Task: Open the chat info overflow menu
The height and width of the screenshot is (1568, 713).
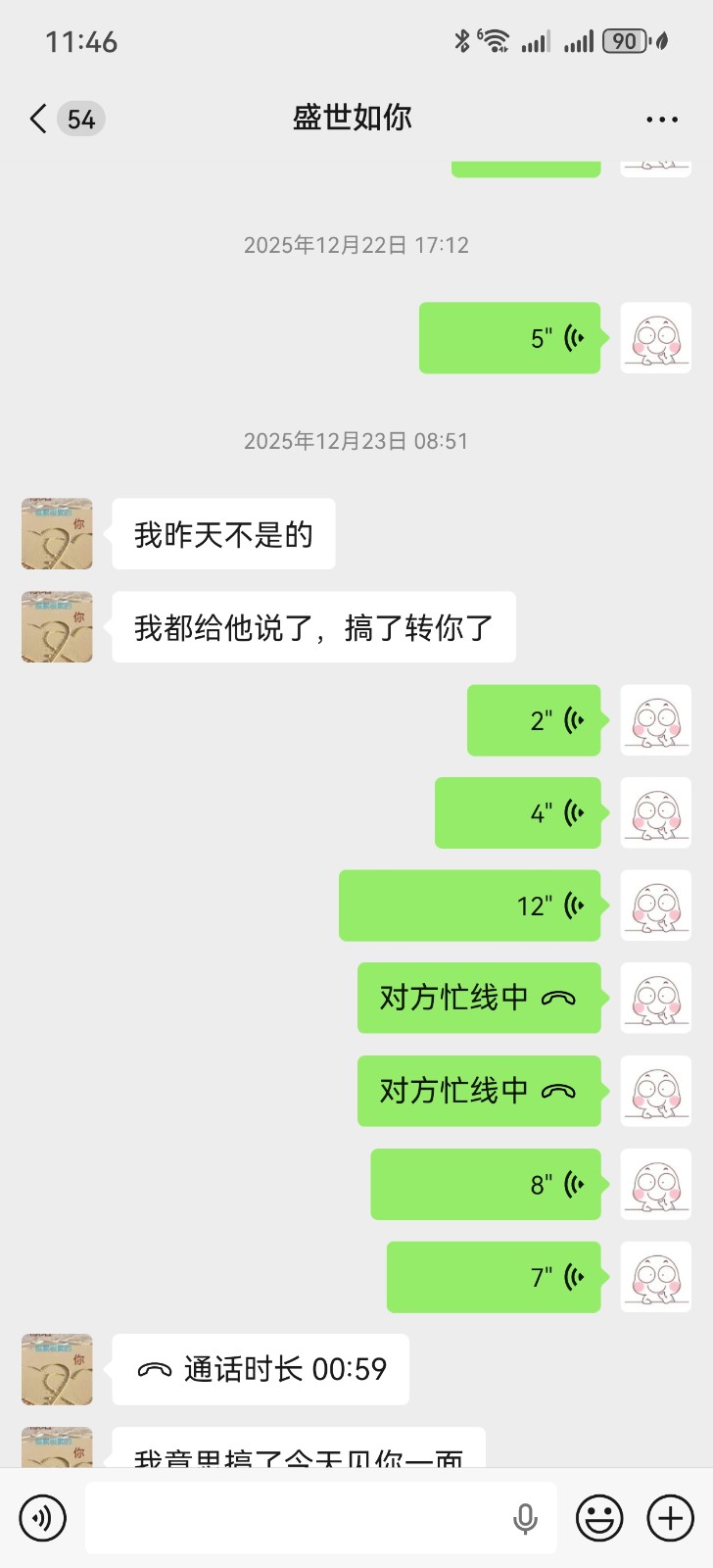Action: [x=662, y=120]
